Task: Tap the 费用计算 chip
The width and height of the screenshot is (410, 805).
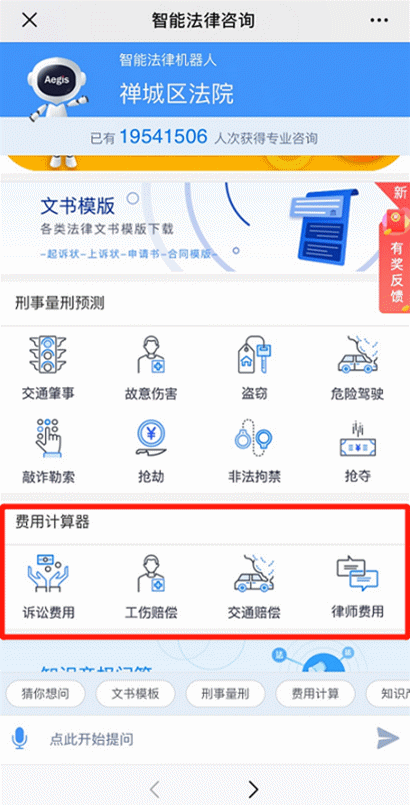Action: (316, 694)
